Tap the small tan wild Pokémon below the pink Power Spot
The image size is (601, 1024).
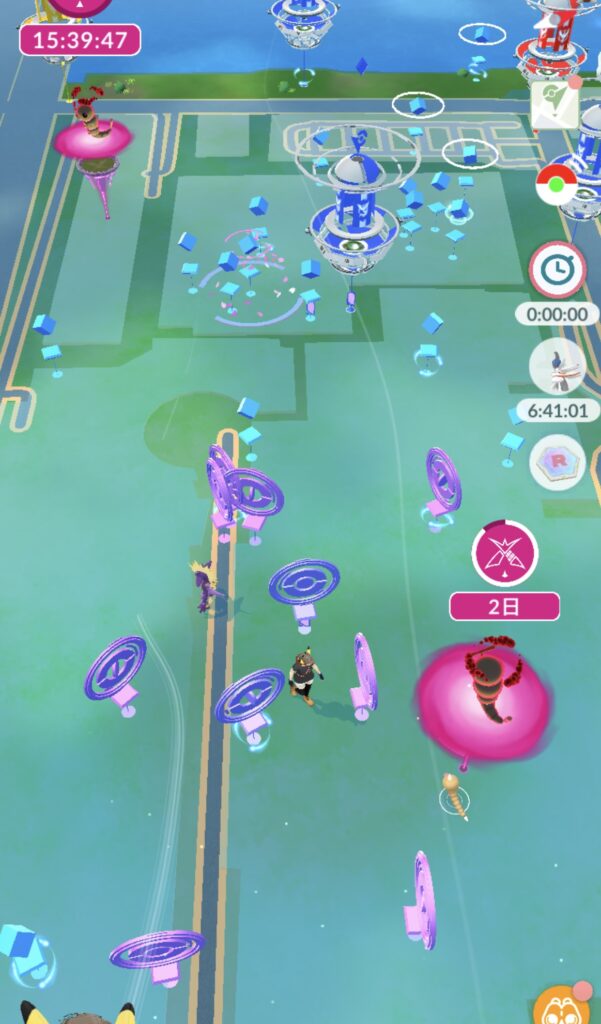pos(456,797)
